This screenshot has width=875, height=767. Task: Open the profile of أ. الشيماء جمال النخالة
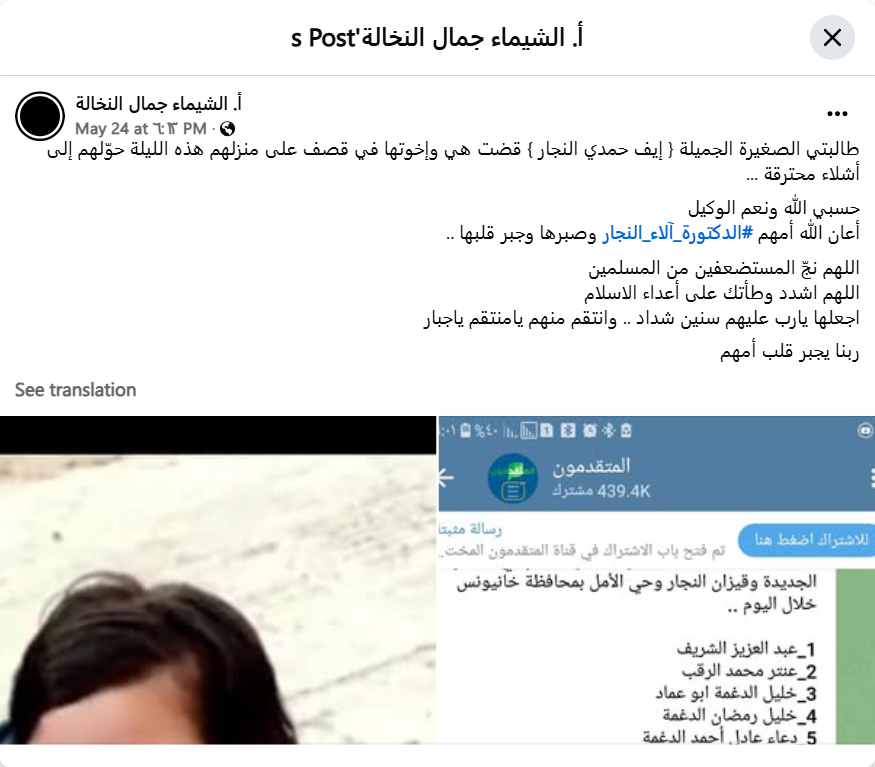point(159,103)
